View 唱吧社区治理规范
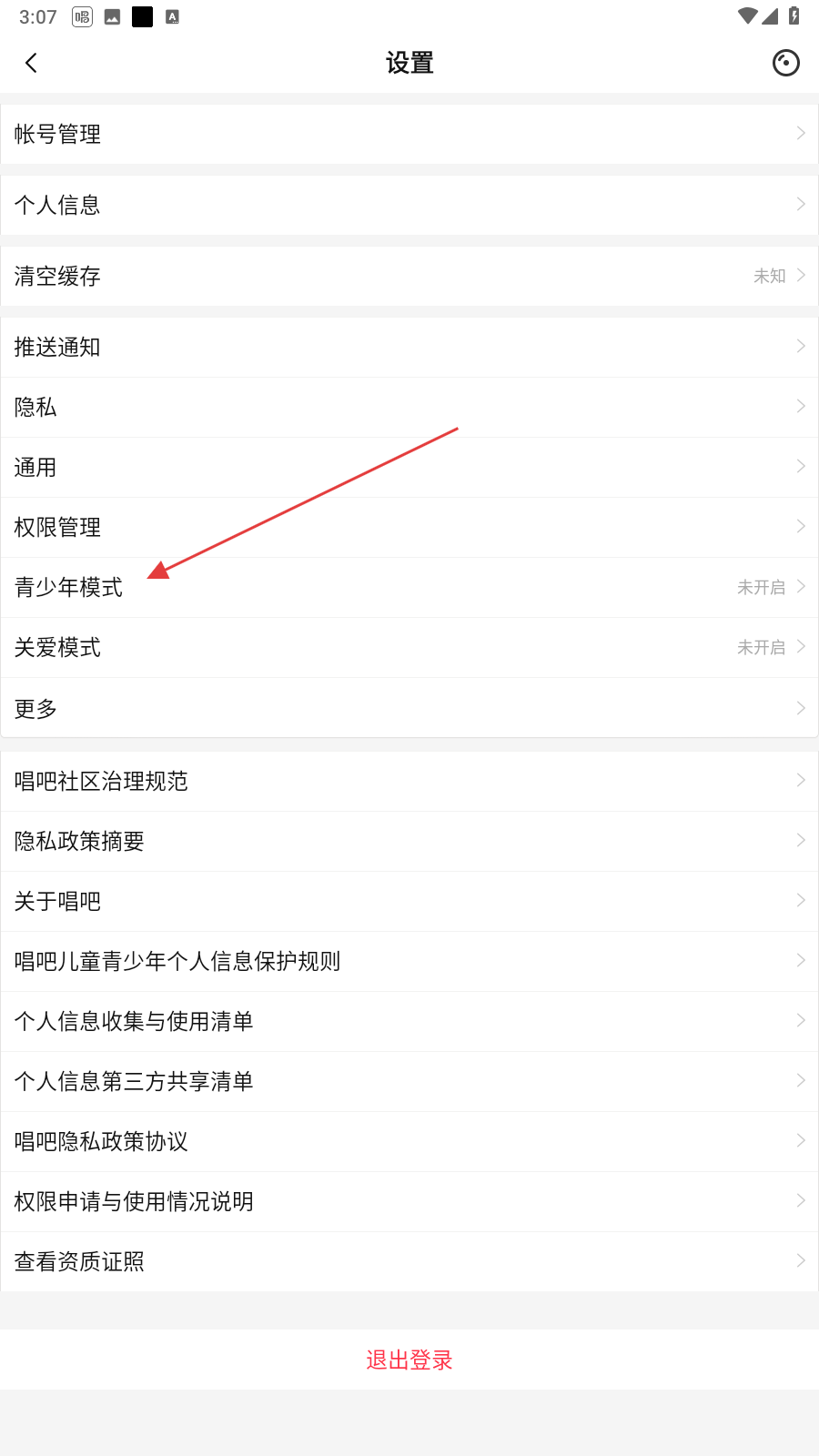The height and width of the screenshot is (1456, 819). click(409, 781)
